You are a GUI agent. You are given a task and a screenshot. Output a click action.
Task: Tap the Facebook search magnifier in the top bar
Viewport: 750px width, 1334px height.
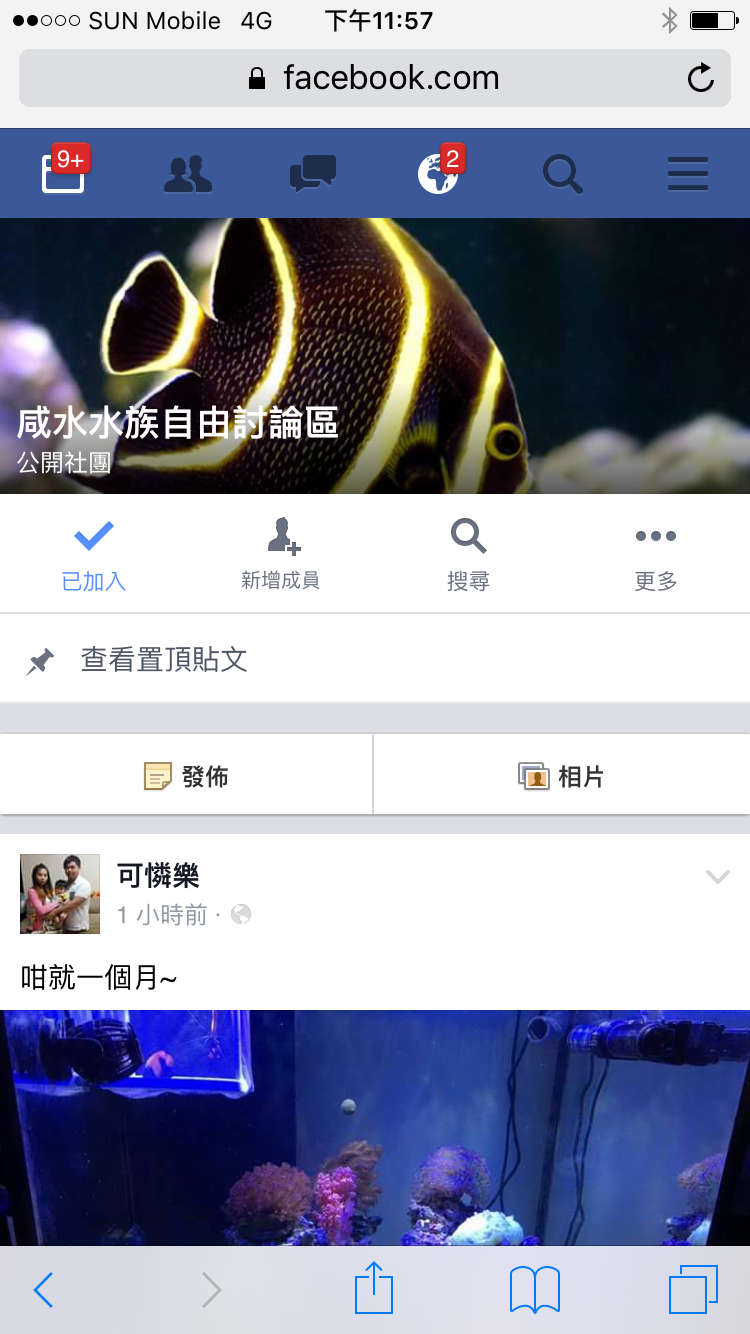tap(562, 174)
